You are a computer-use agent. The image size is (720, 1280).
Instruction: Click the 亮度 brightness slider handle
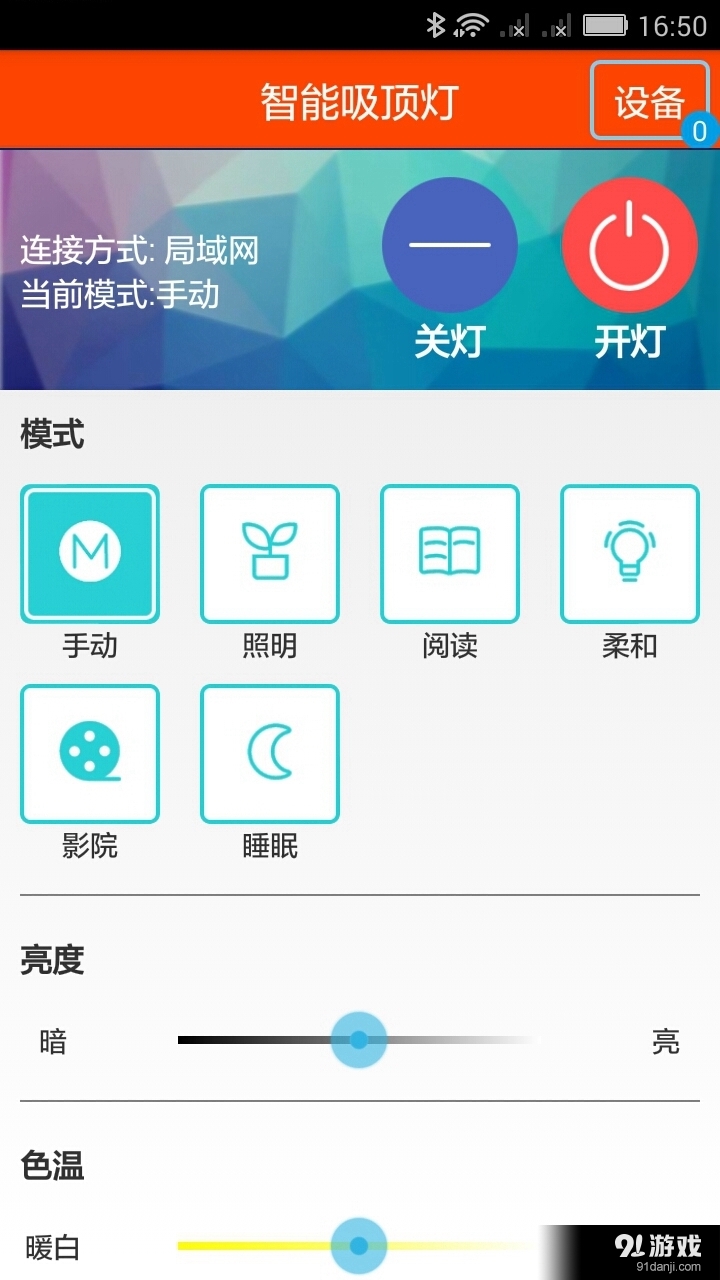click(x=358, y=1039)
